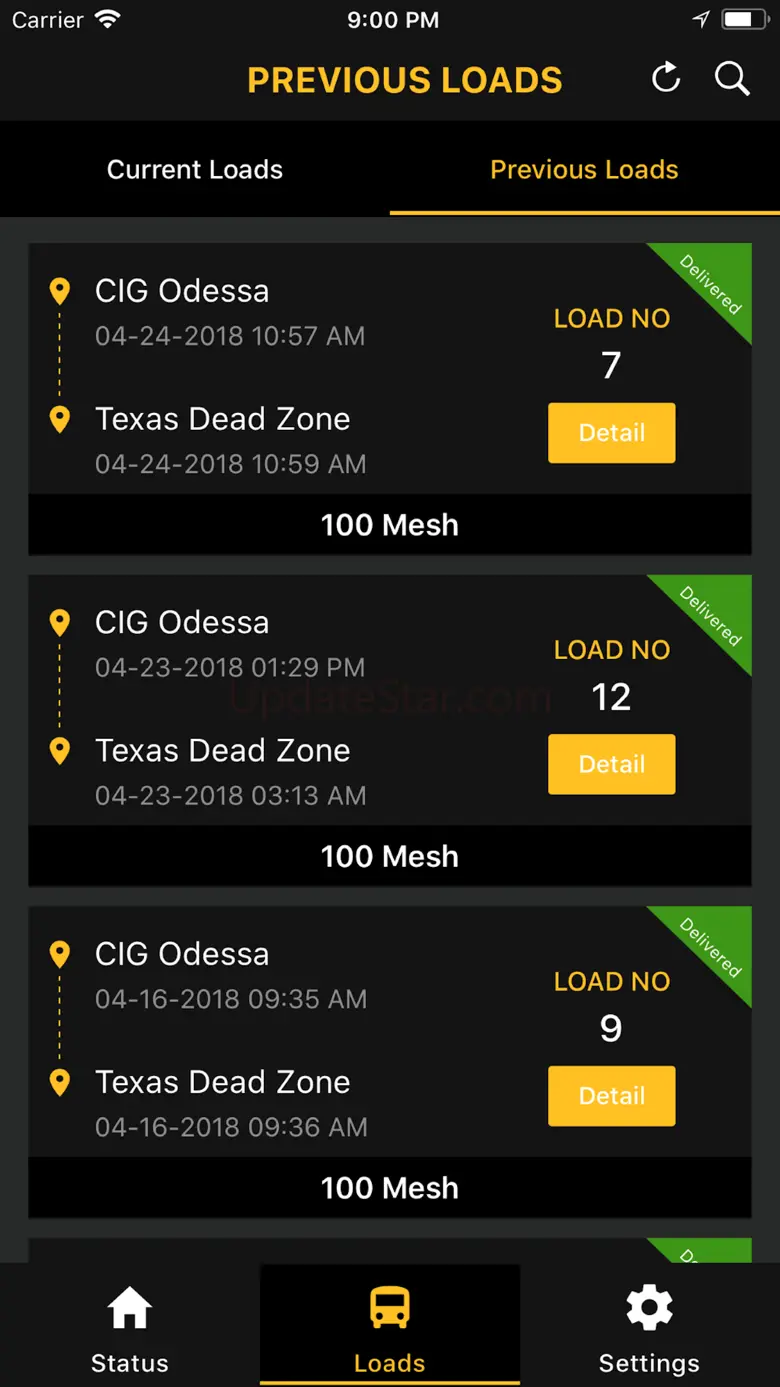Refresh the previous loads list
This screenshot has width=780, height=1387.
(x=666, y=78)
